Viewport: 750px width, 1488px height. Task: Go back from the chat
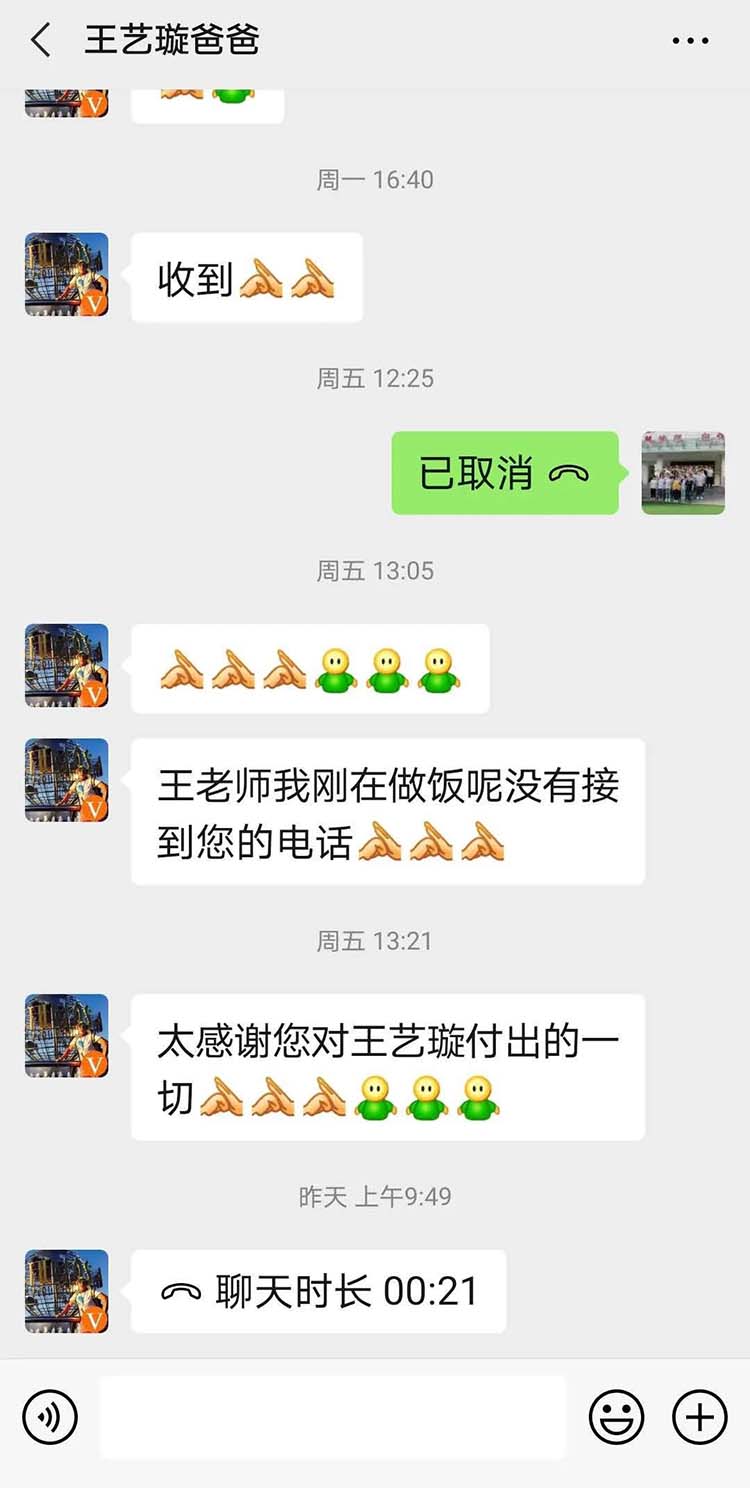coord(40,41)
